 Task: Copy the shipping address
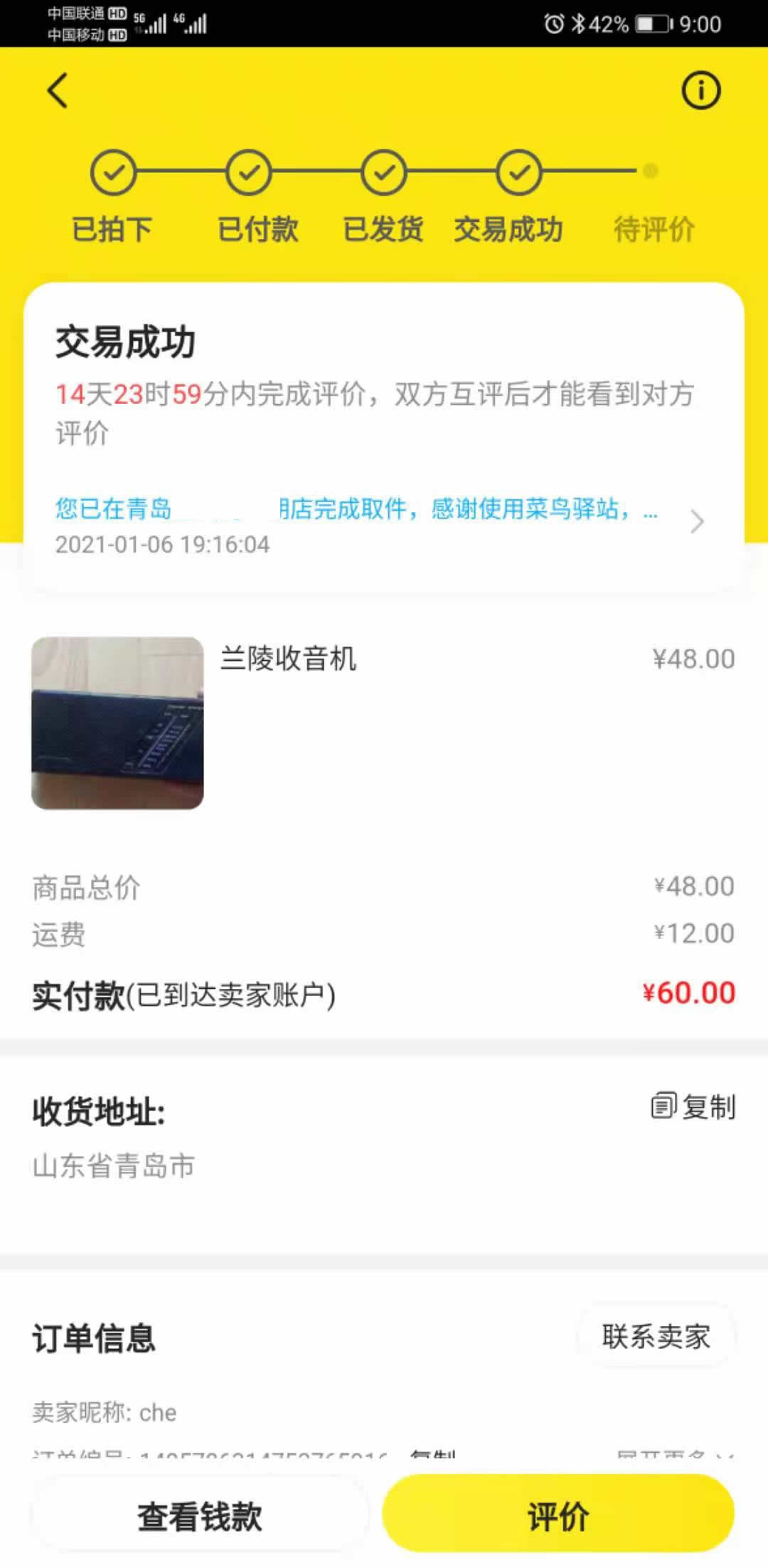click(693, 1106)
